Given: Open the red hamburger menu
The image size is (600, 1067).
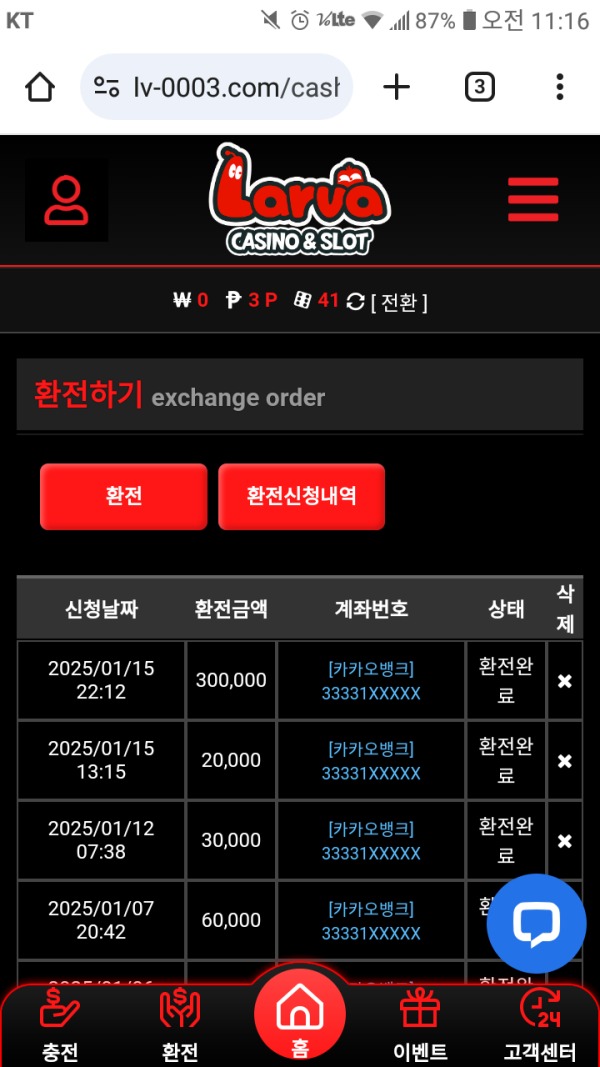Looking at the screenshot, I should coord(532,200).
